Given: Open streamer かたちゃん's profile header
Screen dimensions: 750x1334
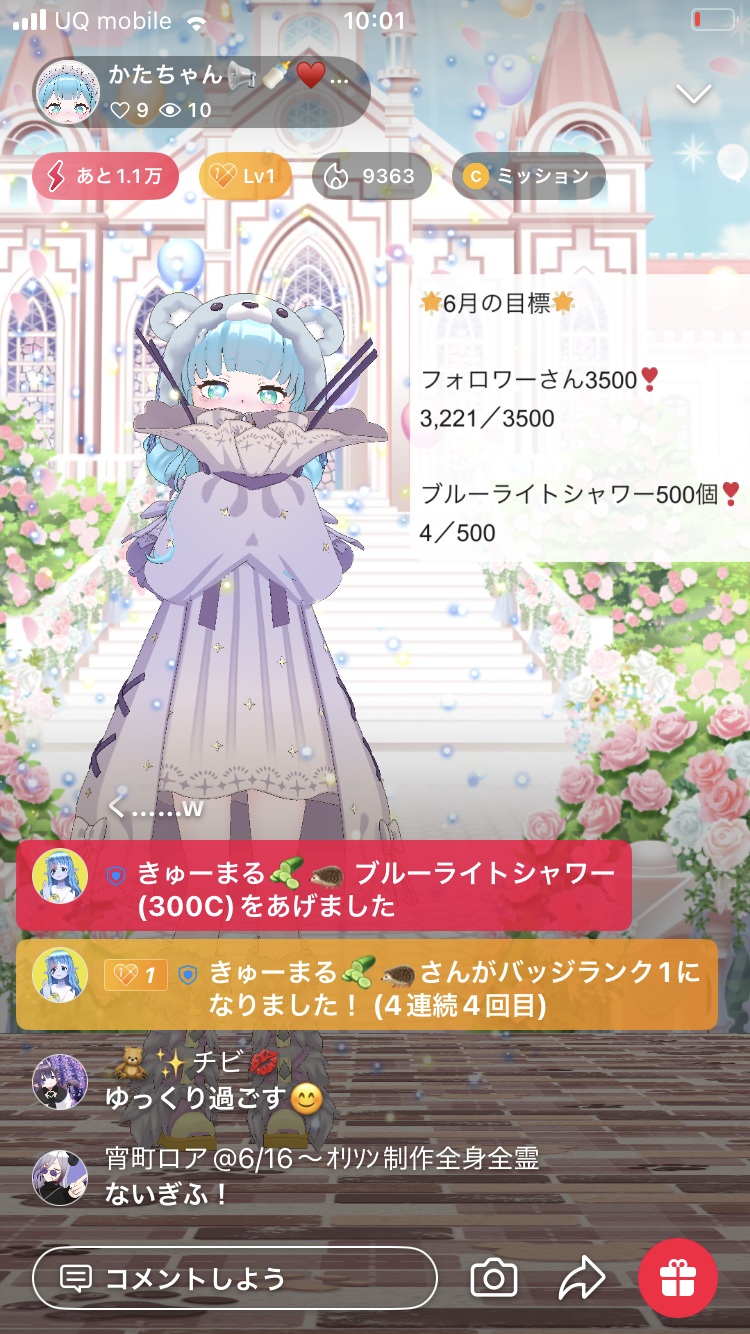Looking at the screenshot, I should click(x=200, y=92).
